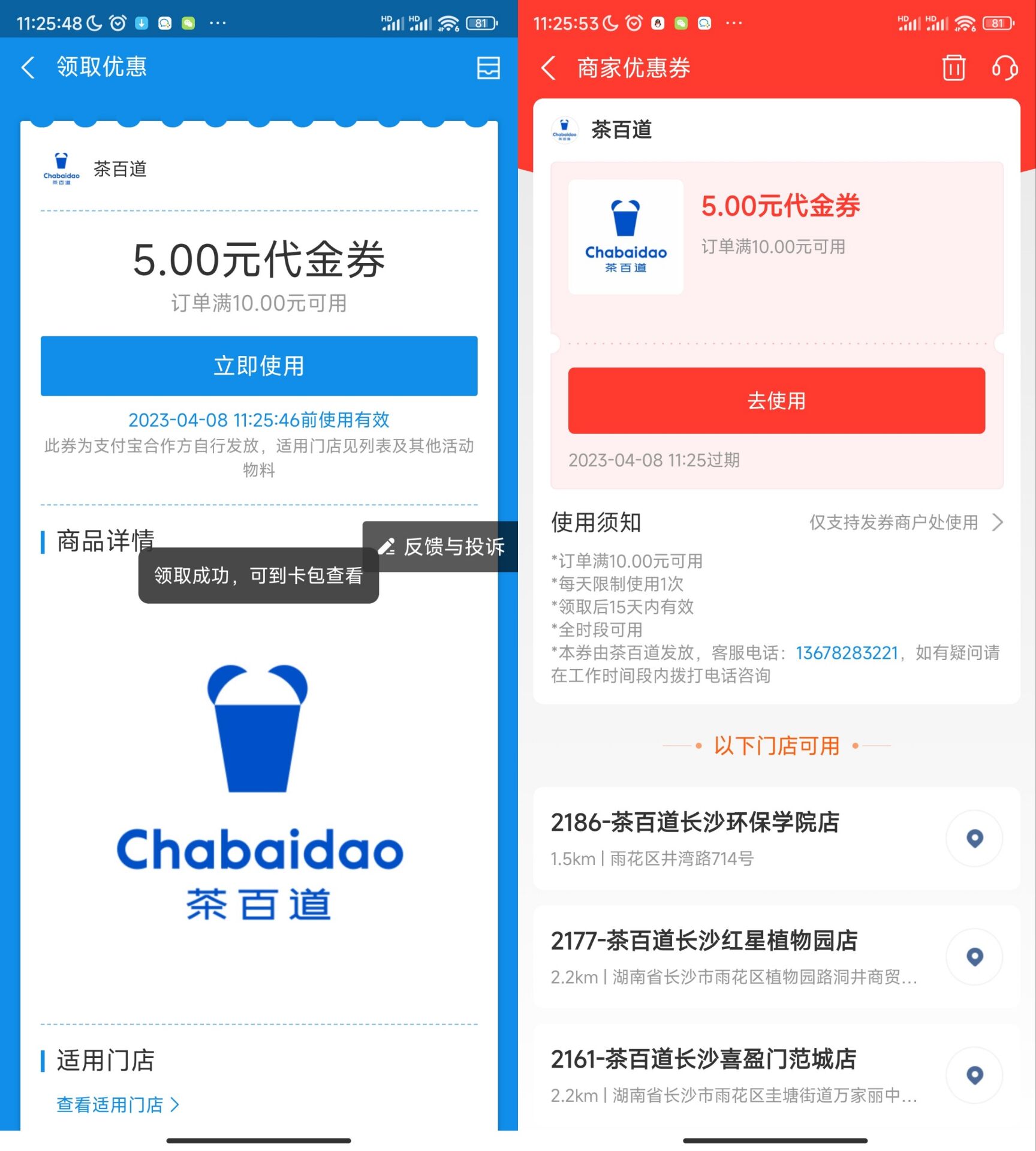Tap the location pin for 长沙环保学院店
Viewport: 1036px width, 1151px height.
pos(974,839)
